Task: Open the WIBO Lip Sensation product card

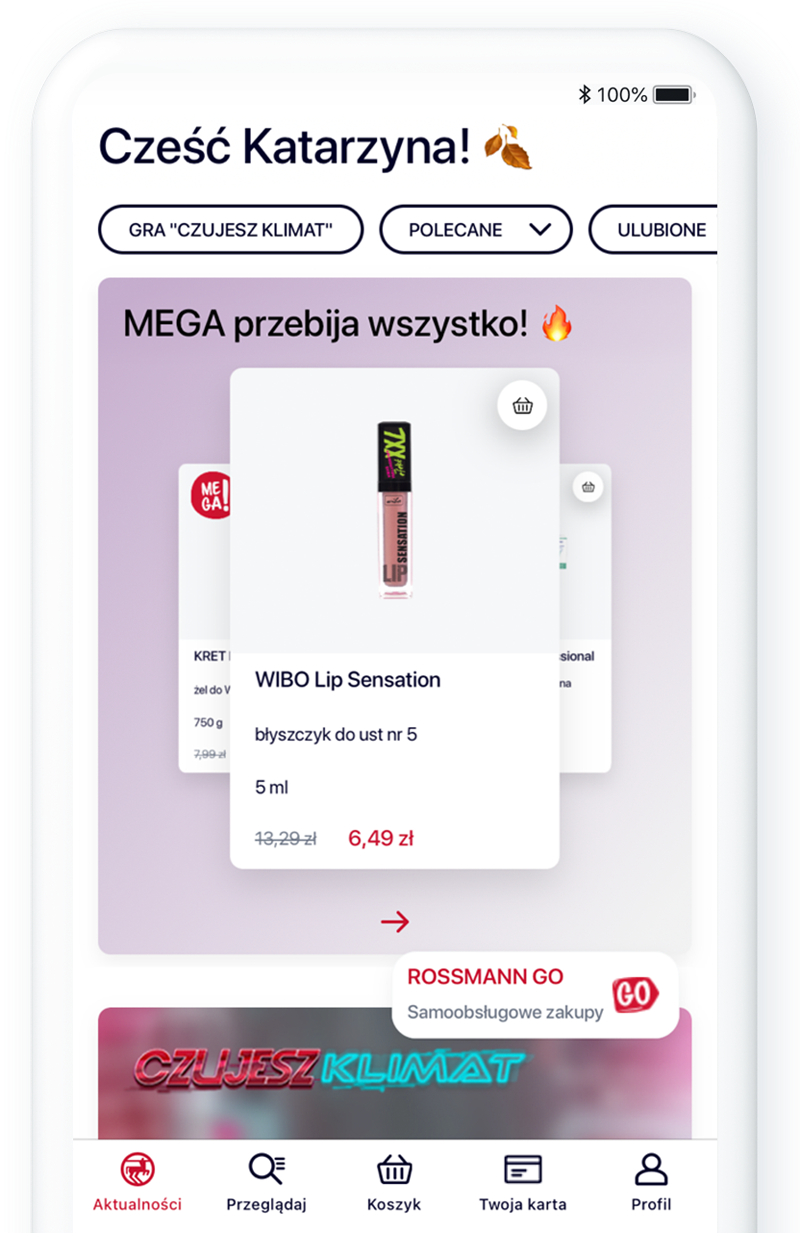Action: coord(394,680)
